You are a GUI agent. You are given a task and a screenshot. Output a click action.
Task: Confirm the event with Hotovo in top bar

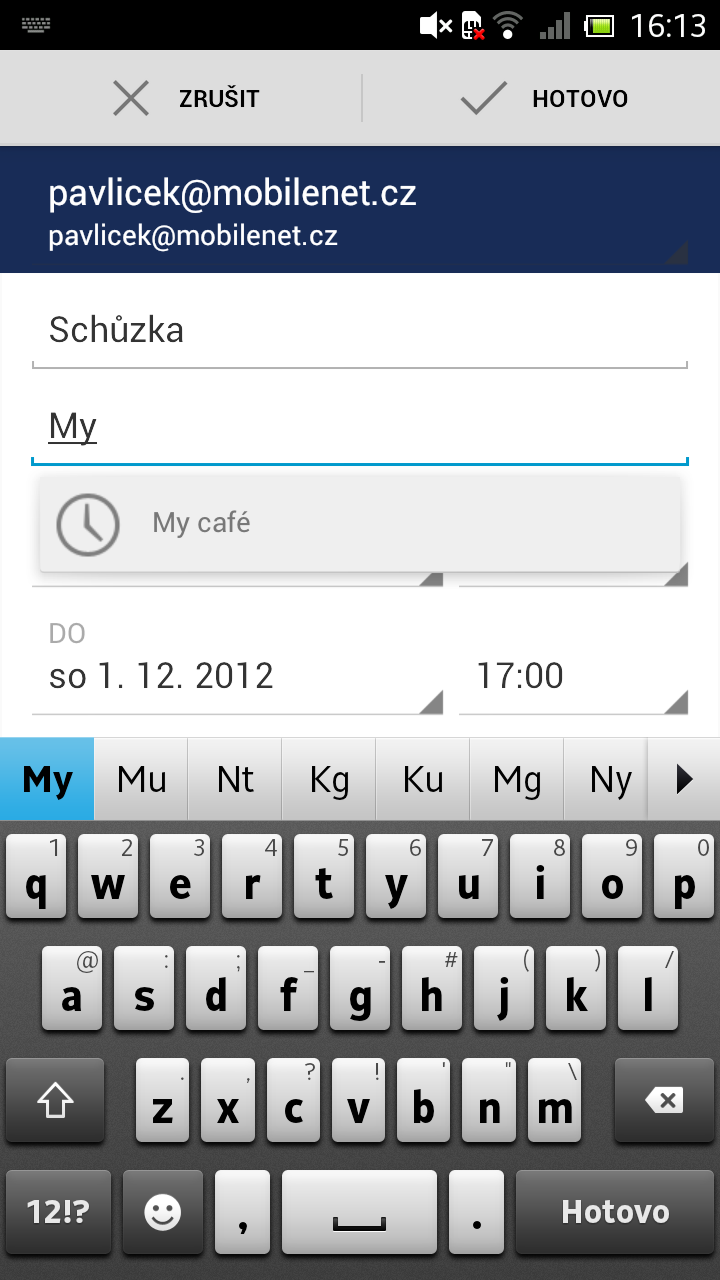(543, 98)
